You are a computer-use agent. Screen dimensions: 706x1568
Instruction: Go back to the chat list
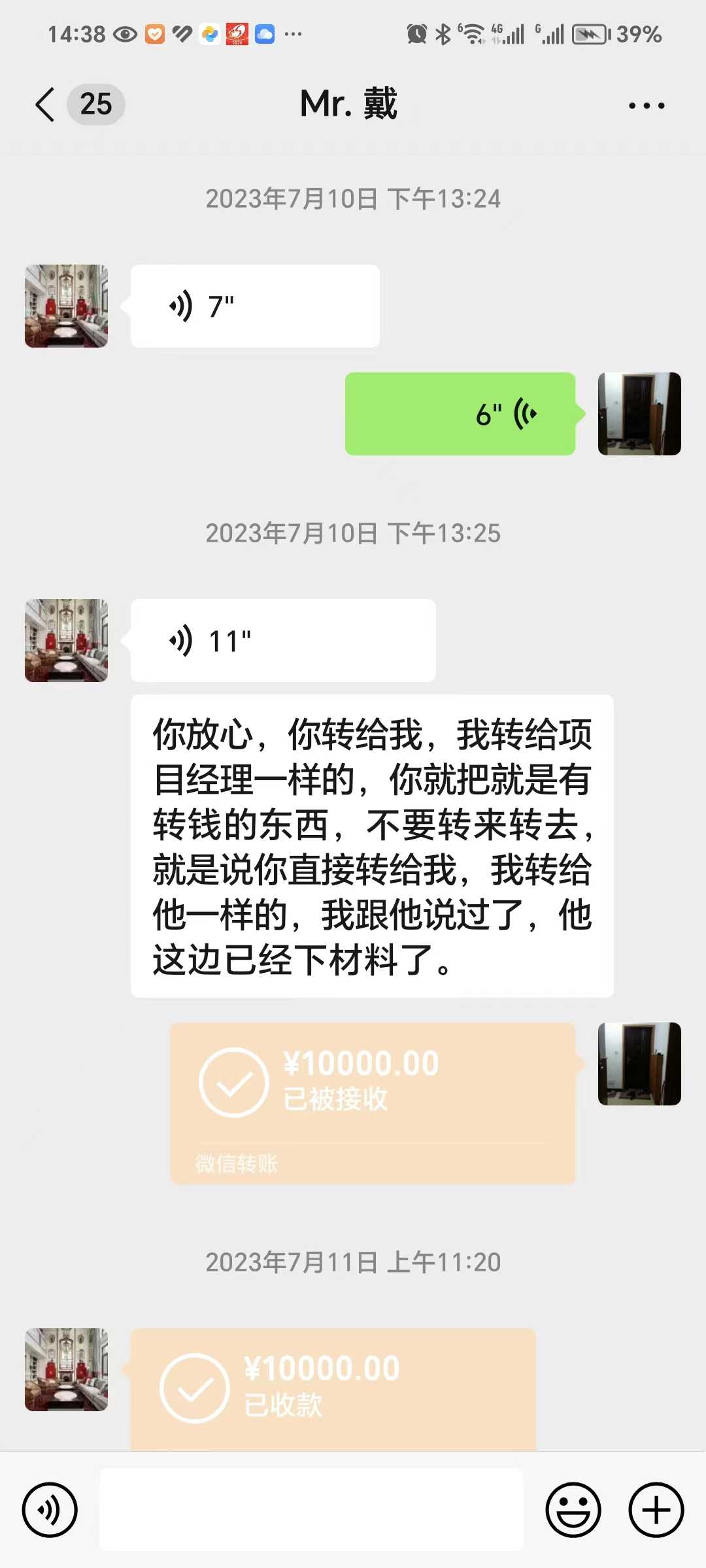(x=44, y=105)
